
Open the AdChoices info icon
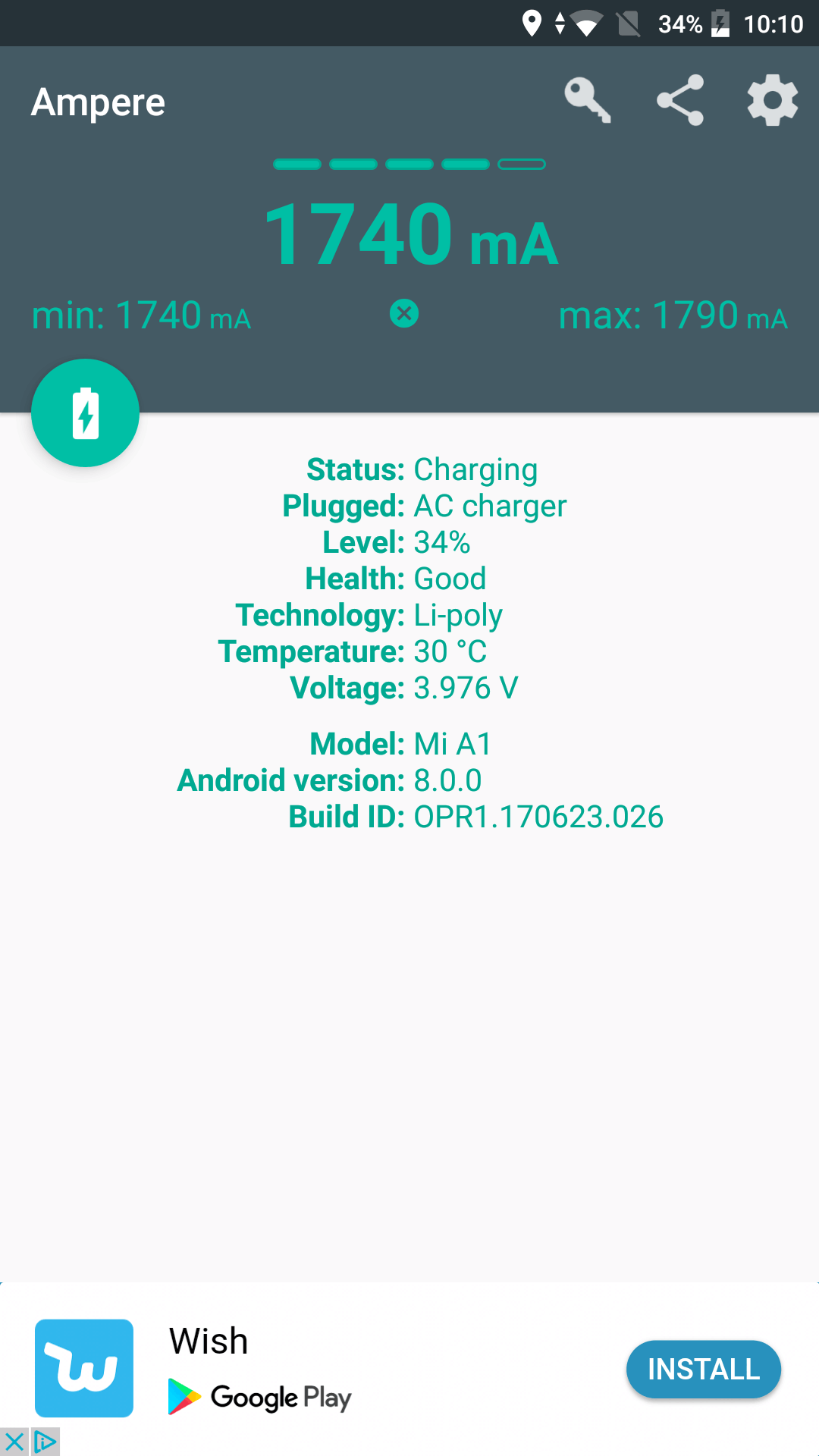(x=45, y=1442)
